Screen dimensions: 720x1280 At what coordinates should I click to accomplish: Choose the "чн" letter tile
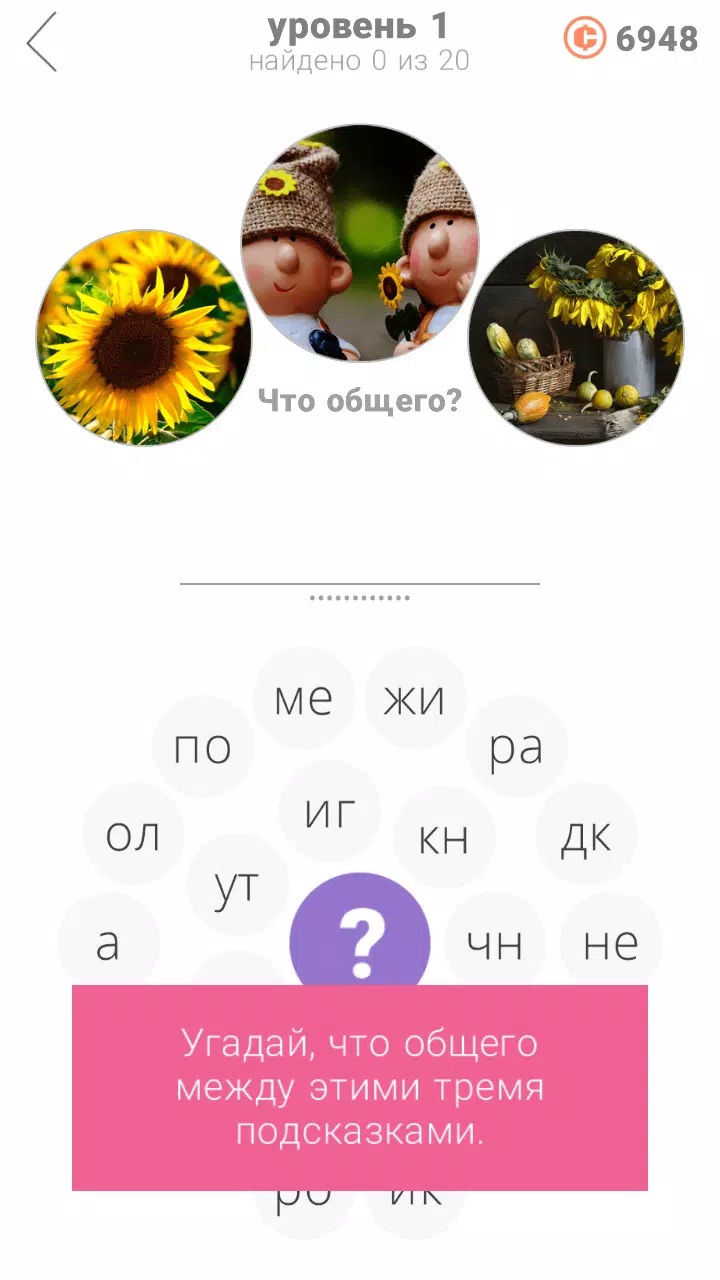point(495,942)
